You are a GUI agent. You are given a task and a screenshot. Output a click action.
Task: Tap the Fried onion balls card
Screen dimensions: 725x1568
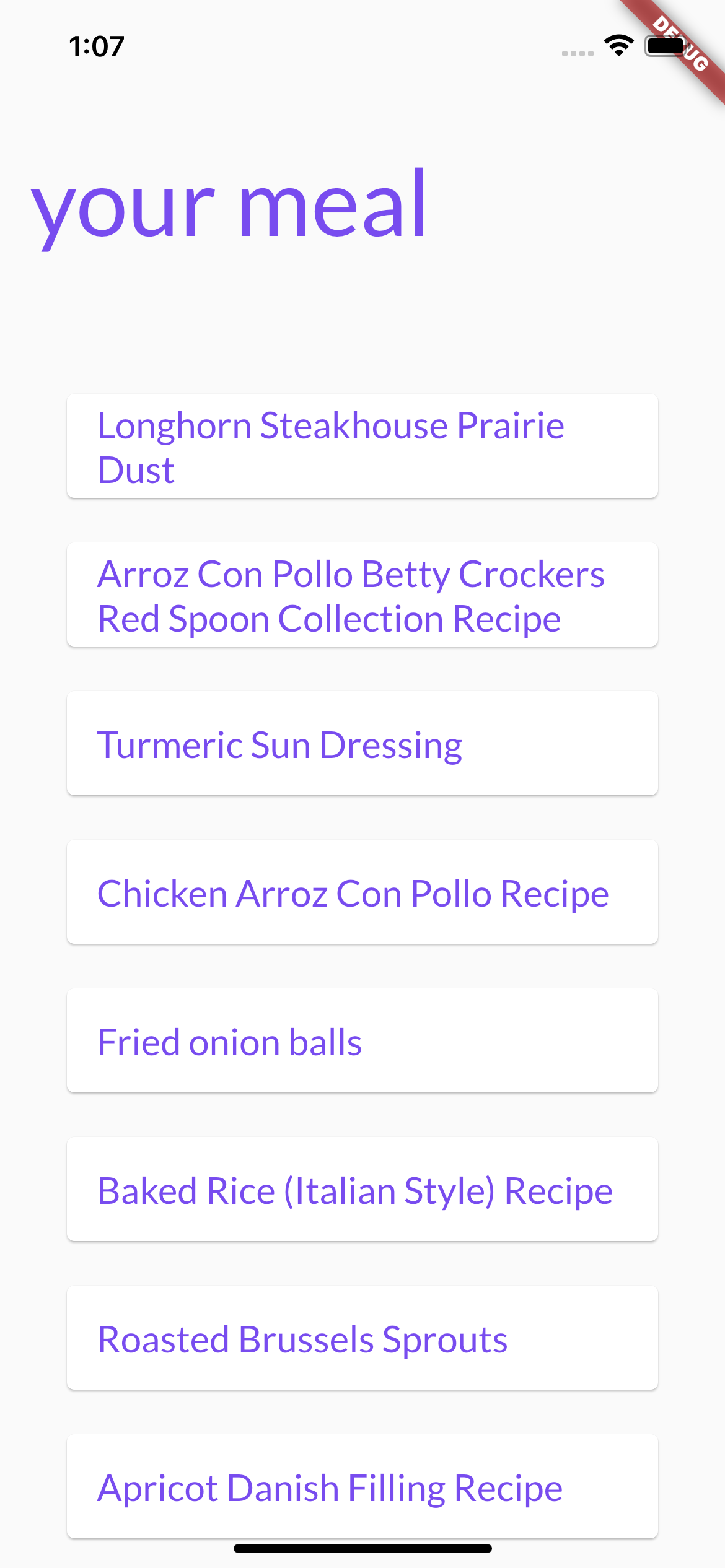coord(362,1040)
